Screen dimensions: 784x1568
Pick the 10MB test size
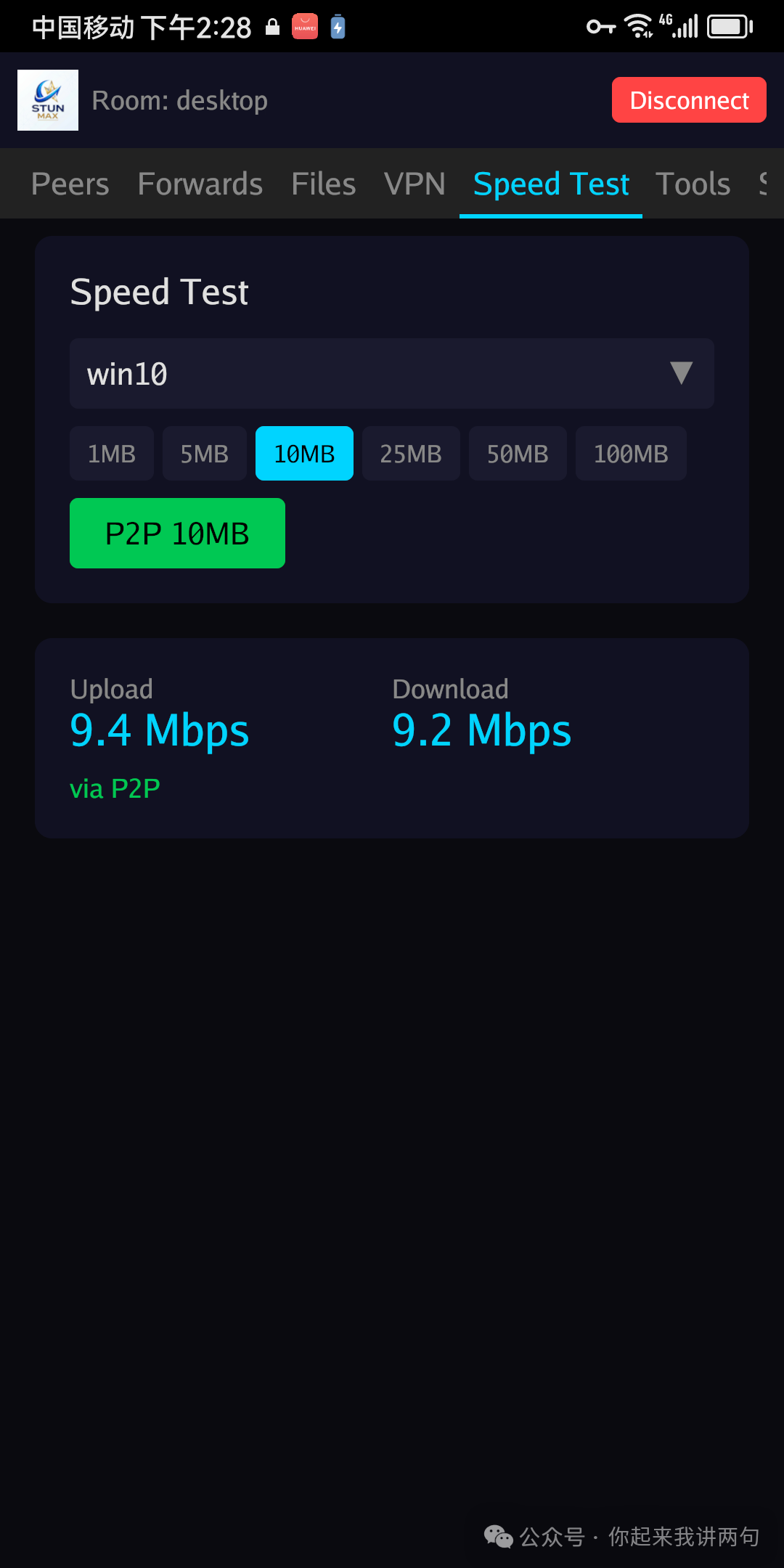click(304, 454)
